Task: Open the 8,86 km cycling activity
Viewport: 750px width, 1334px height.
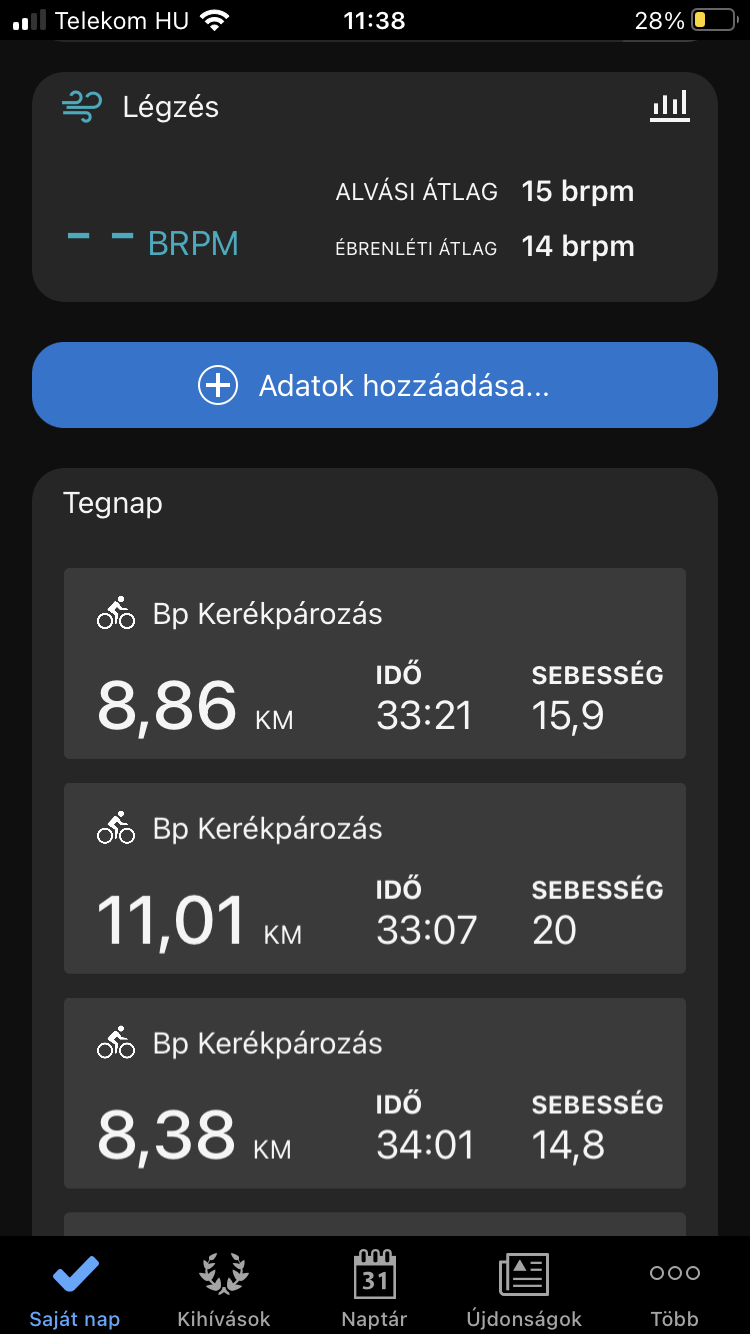Action: coord(374,664)
